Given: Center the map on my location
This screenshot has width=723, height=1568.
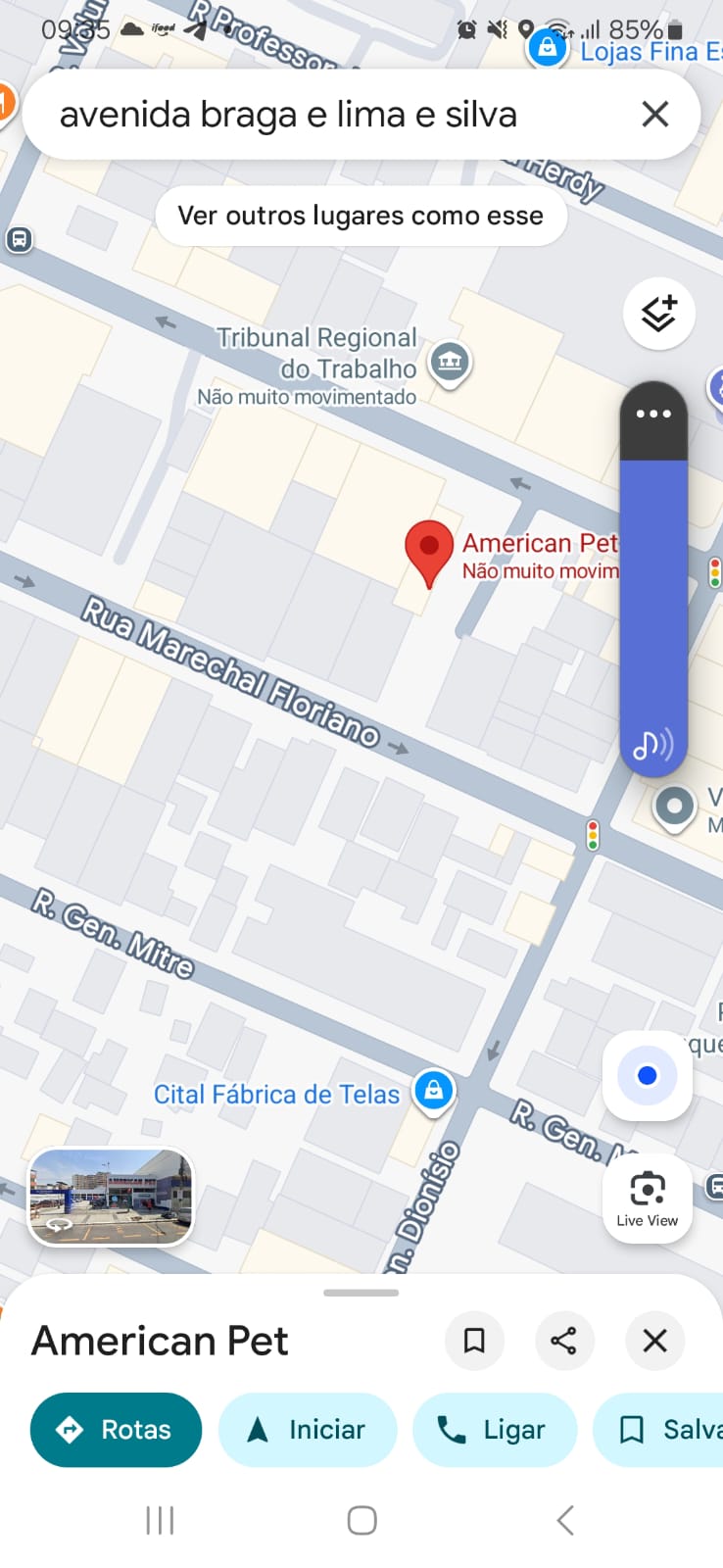Looking at the screenshot, I should click(x=647, y=1076).
